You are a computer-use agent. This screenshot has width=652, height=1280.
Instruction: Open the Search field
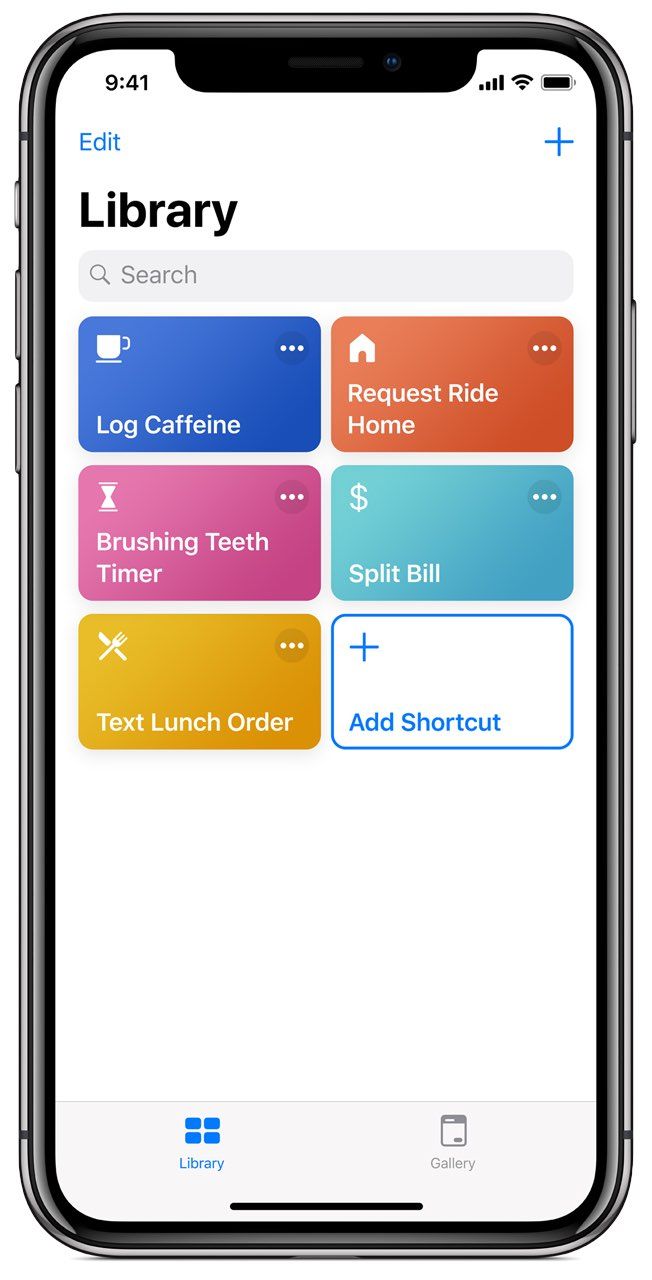(x=326, y=275)
